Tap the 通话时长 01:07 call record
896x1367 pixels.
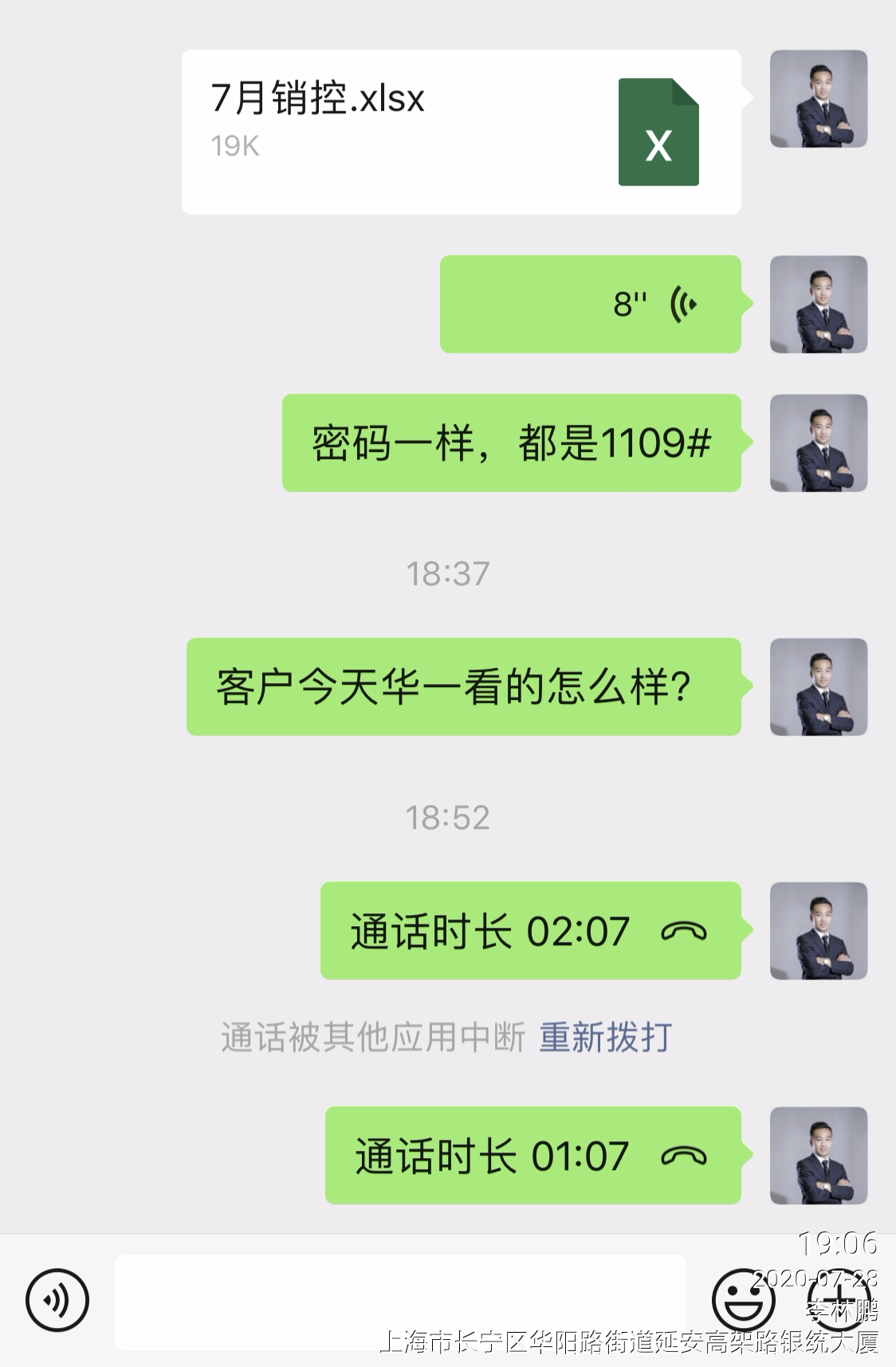(532, 1155)
